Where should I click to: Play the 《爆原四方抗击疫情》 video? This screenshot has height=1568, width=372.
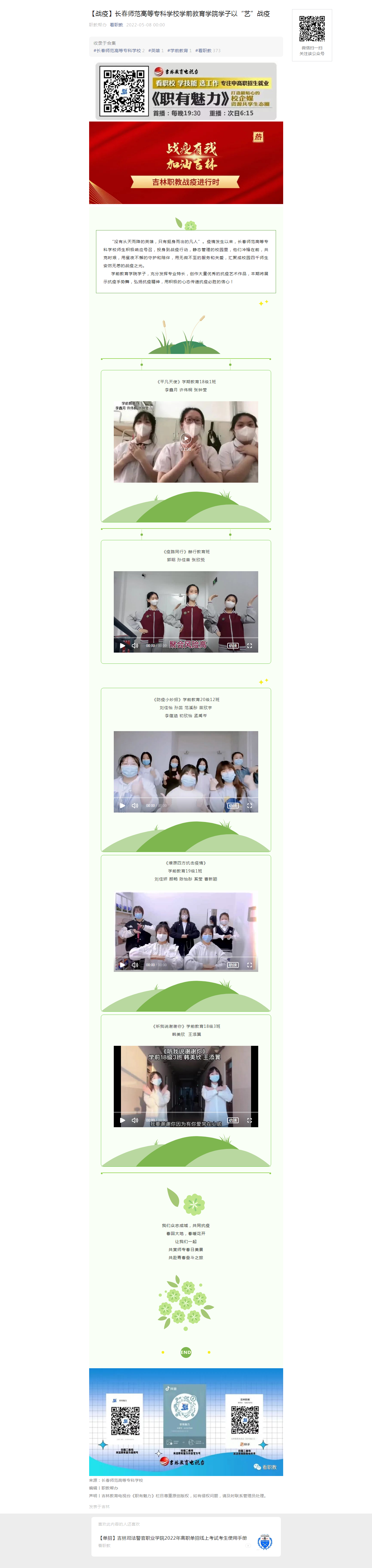tap(122, 965)
